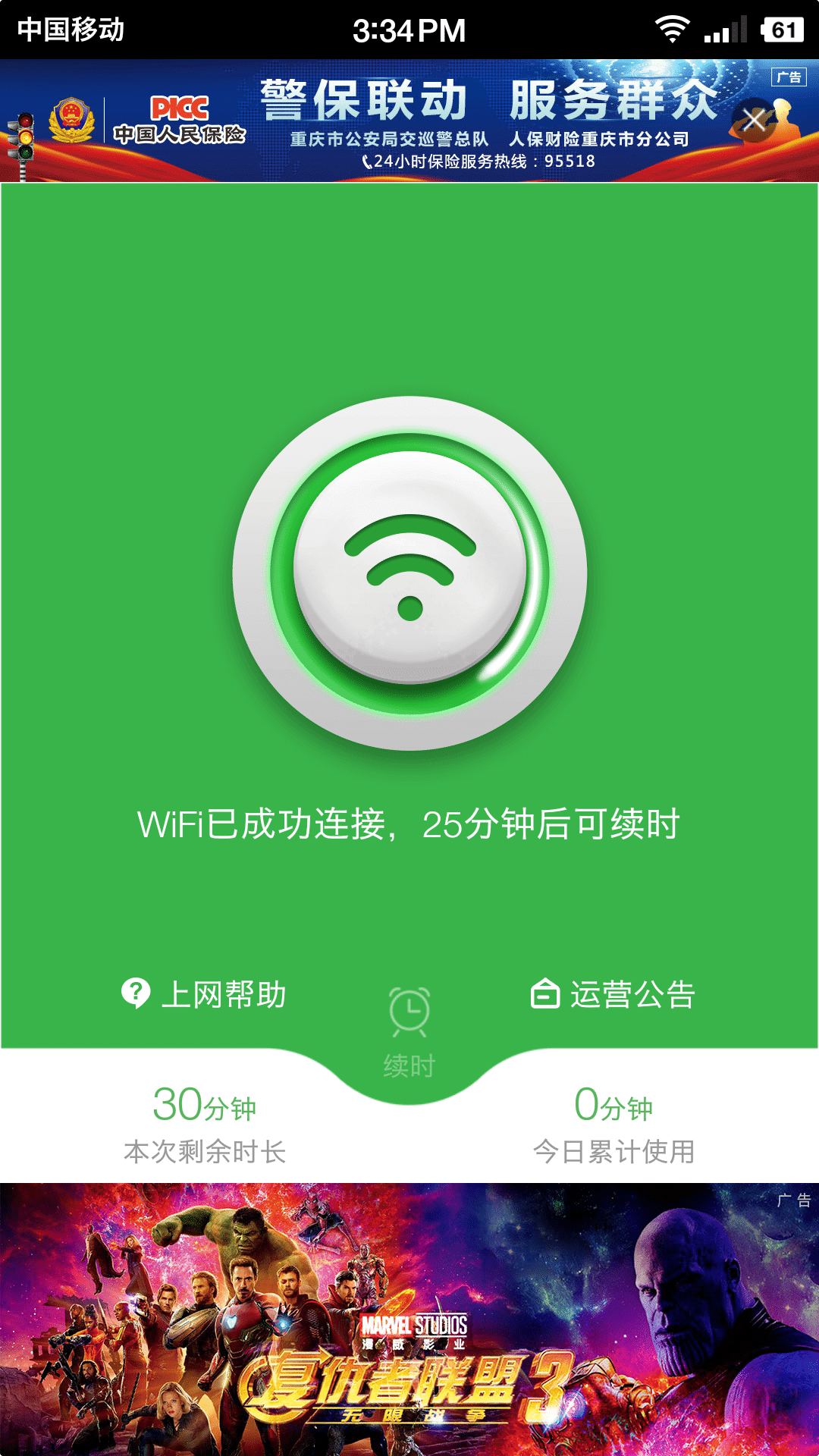This screenshot has width=819, height=1456.
Task: Close the PICC banner ad
Action: [754, 120]
